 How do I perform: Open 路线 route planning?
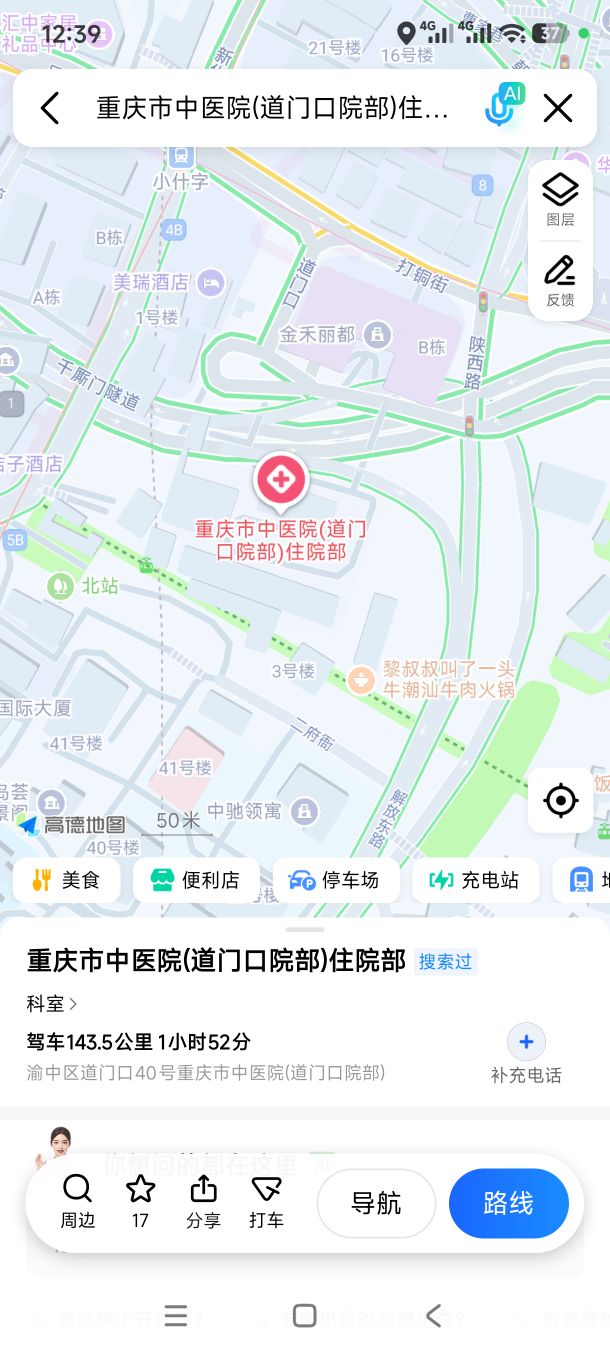click(508, 1203)
